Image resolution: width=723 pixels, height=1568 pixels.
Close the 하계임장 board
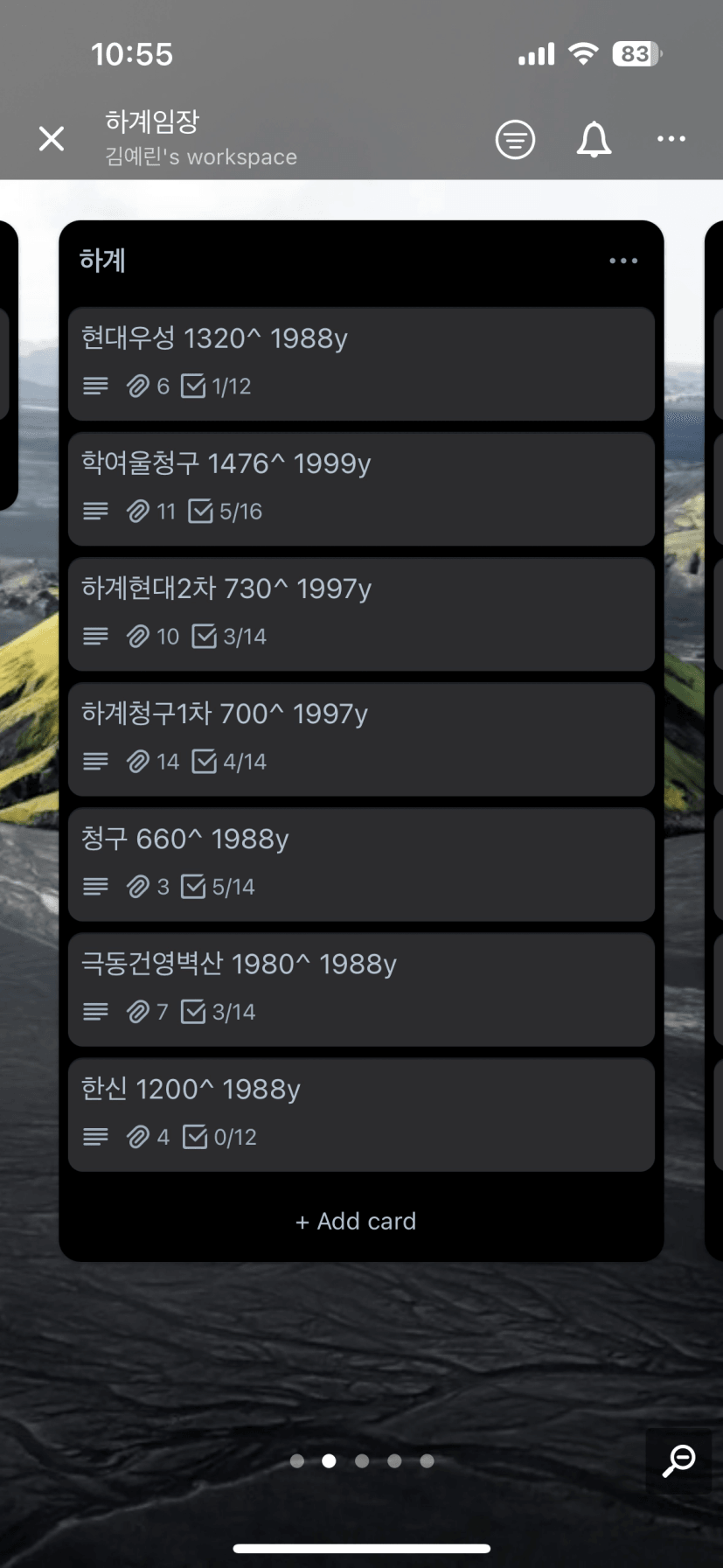pyautogui.click(x=52, y=138)
